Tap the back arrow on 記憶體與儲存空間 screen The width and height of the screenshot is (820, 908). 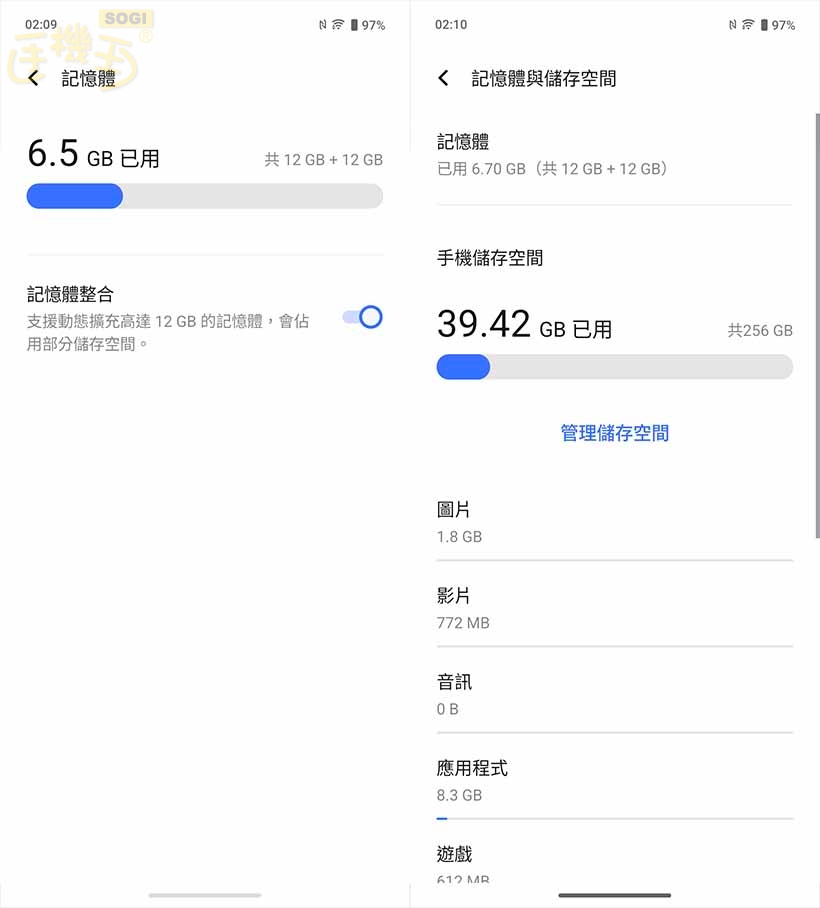coord(444,77)
